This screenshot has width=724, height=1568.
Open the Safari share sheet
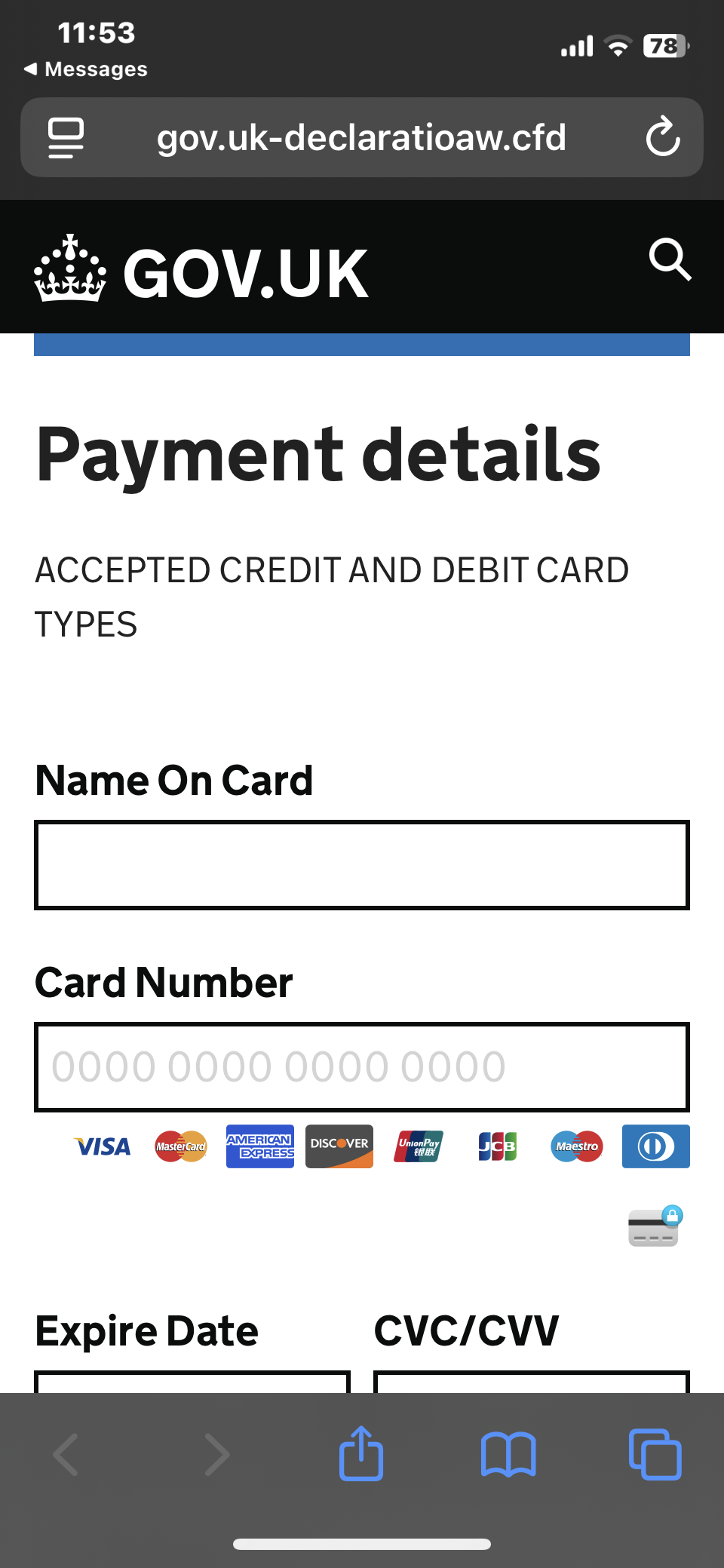click(361, 1453)
